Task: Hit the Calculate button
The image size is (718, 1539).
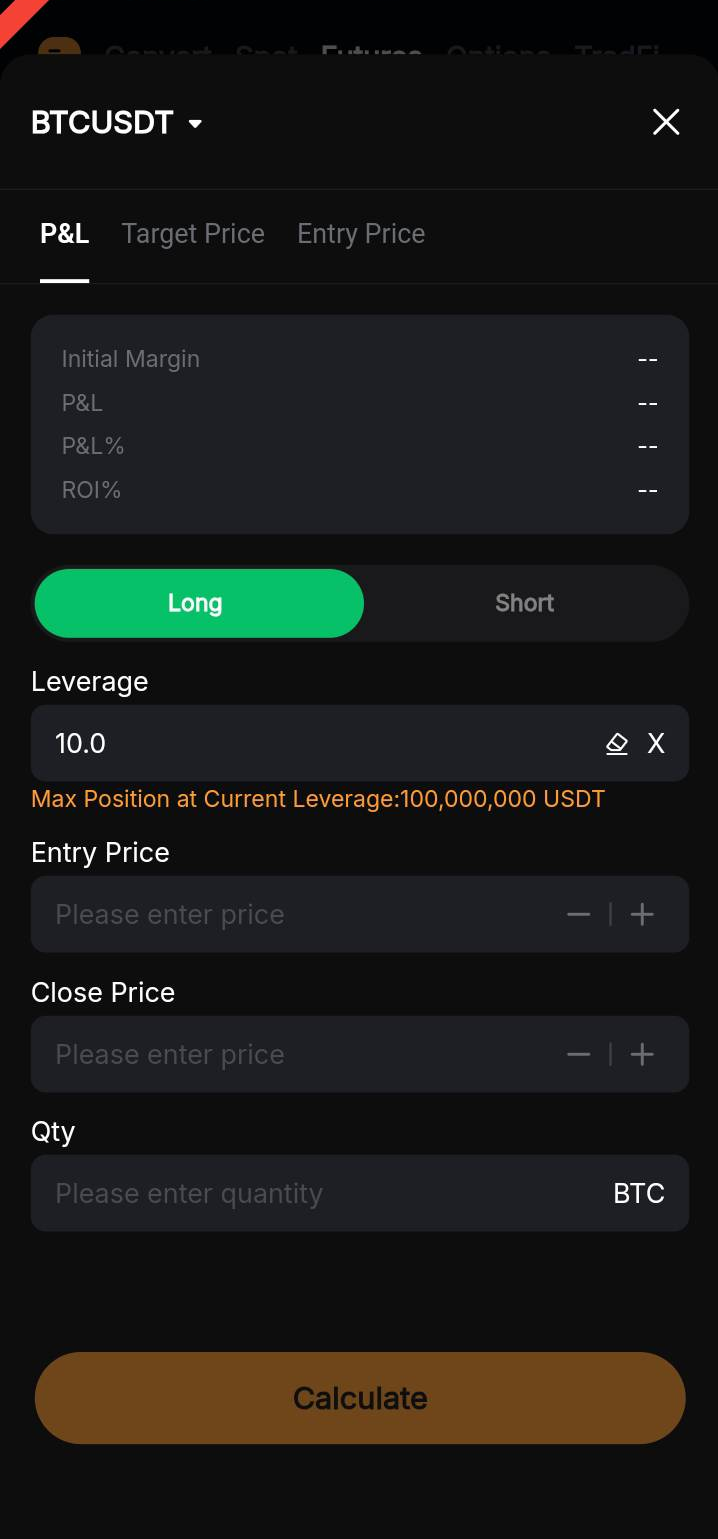Action: pyautogui.click(x=360, y=1398)
